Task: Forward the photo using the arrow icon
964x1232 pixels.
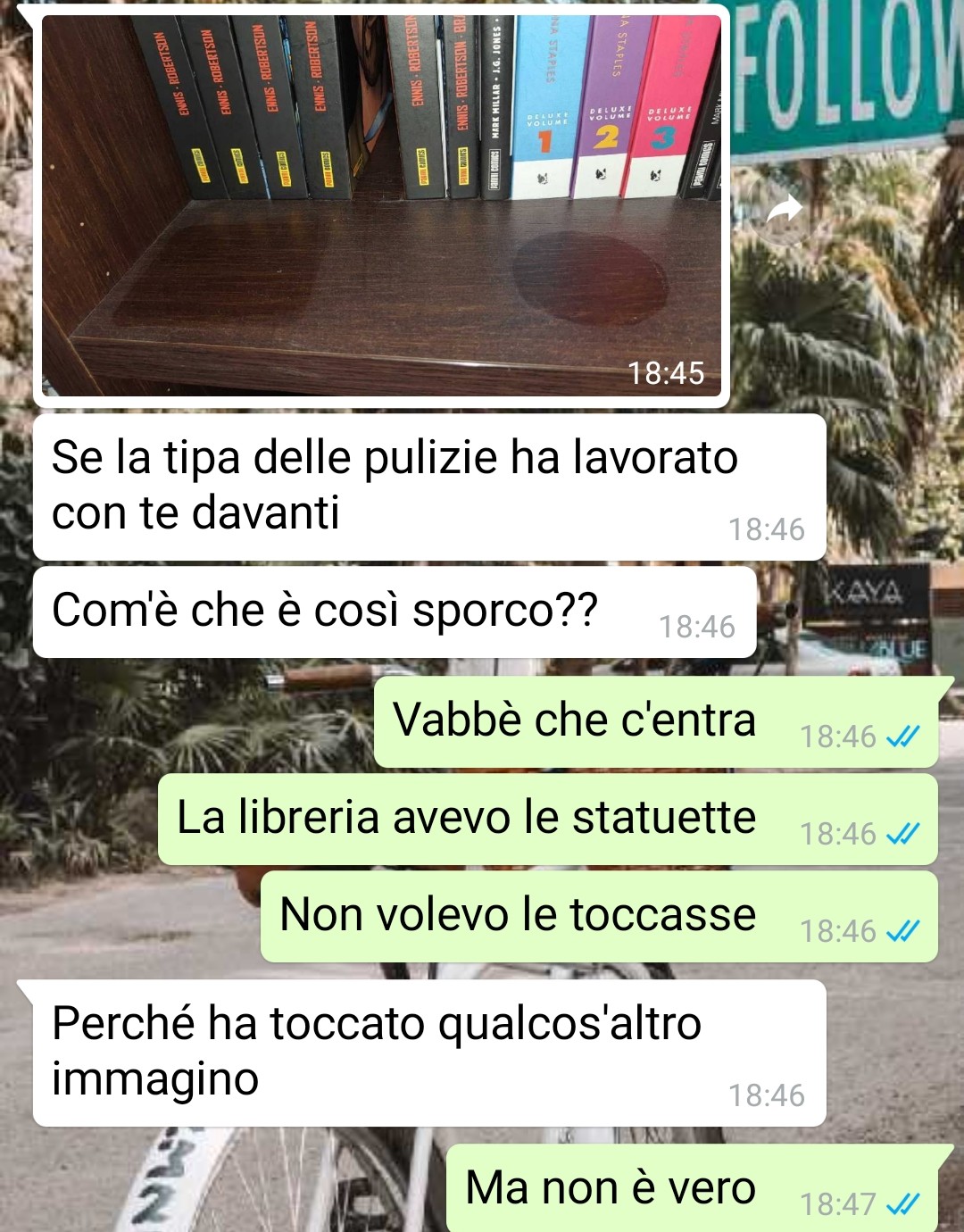Action: (x=785, y=211)
